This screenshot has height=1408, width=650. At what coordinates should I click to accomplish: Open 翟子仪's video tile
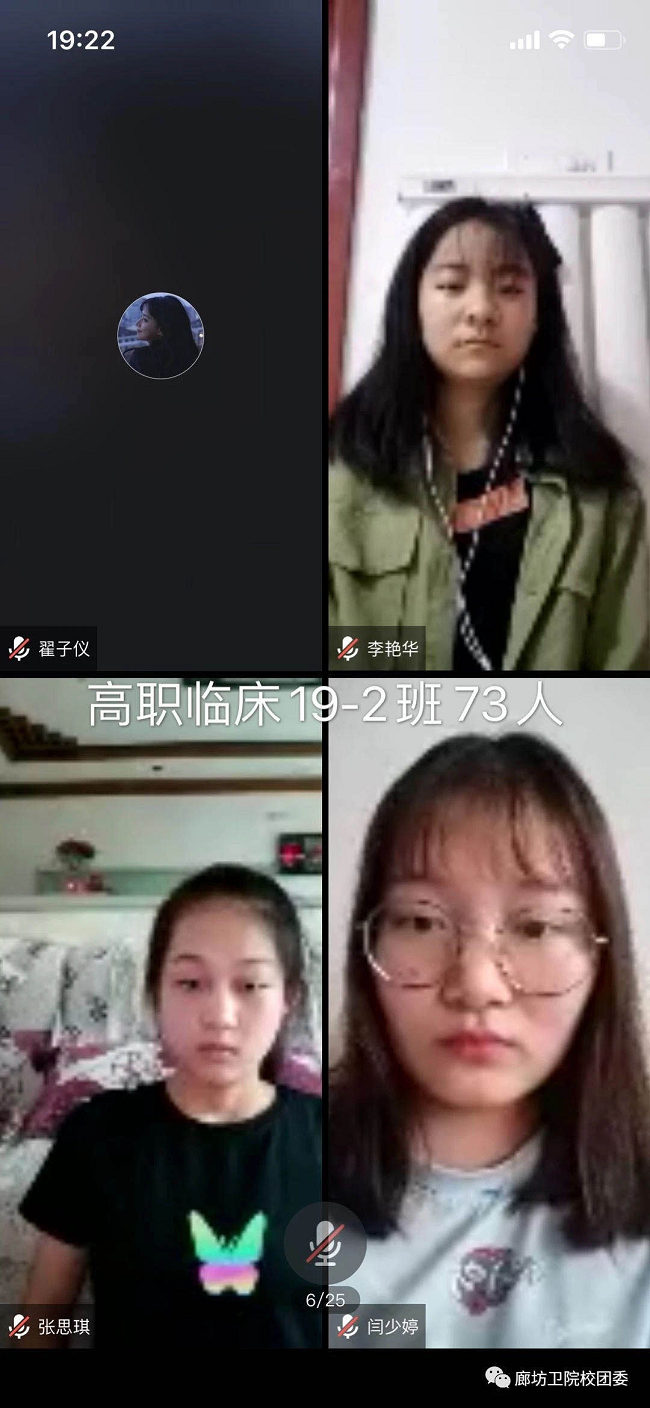point(161,336)
